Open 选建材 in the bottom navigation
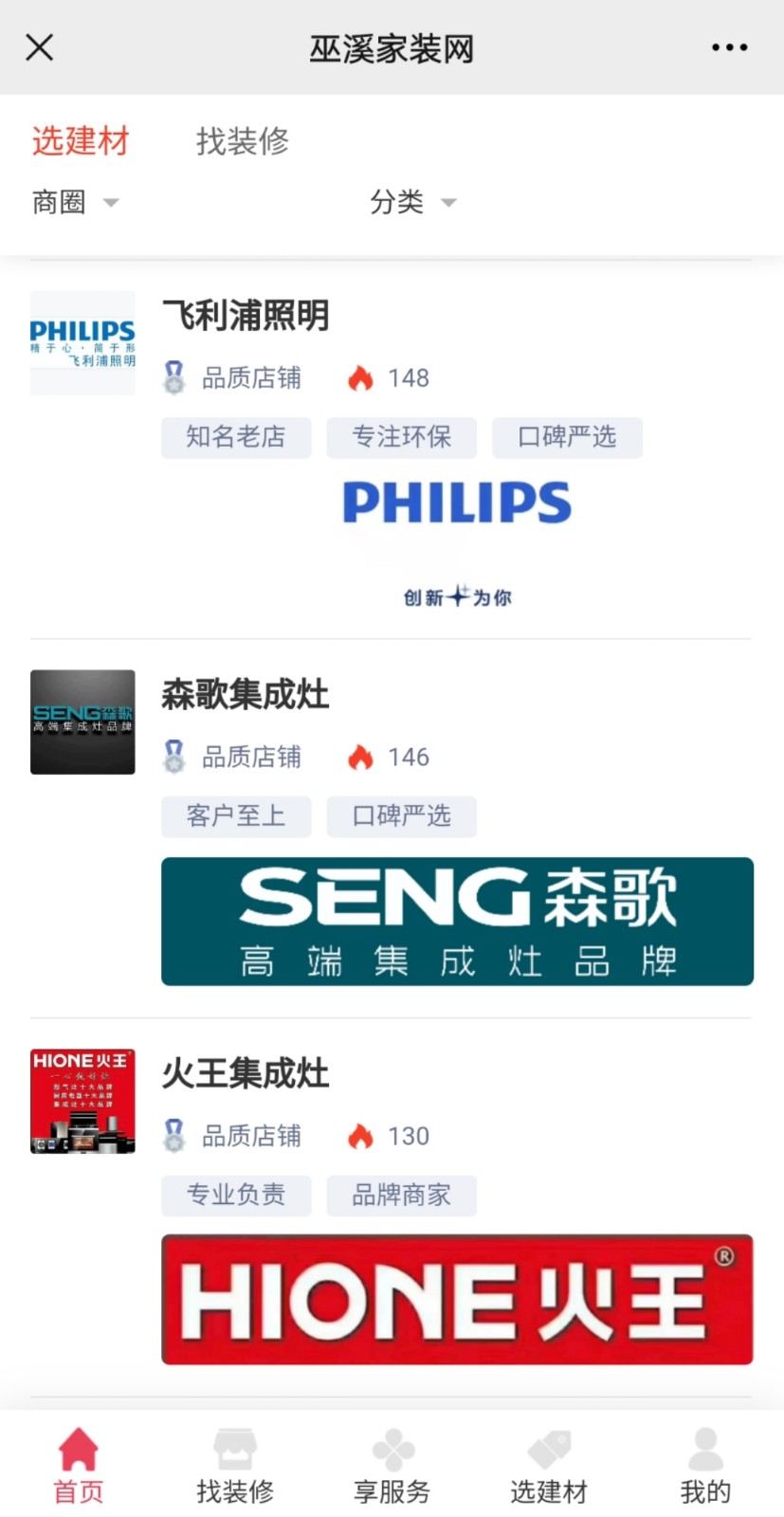Image resolution: width=784 pixels, height=1517 pixels. point(549,1466)
